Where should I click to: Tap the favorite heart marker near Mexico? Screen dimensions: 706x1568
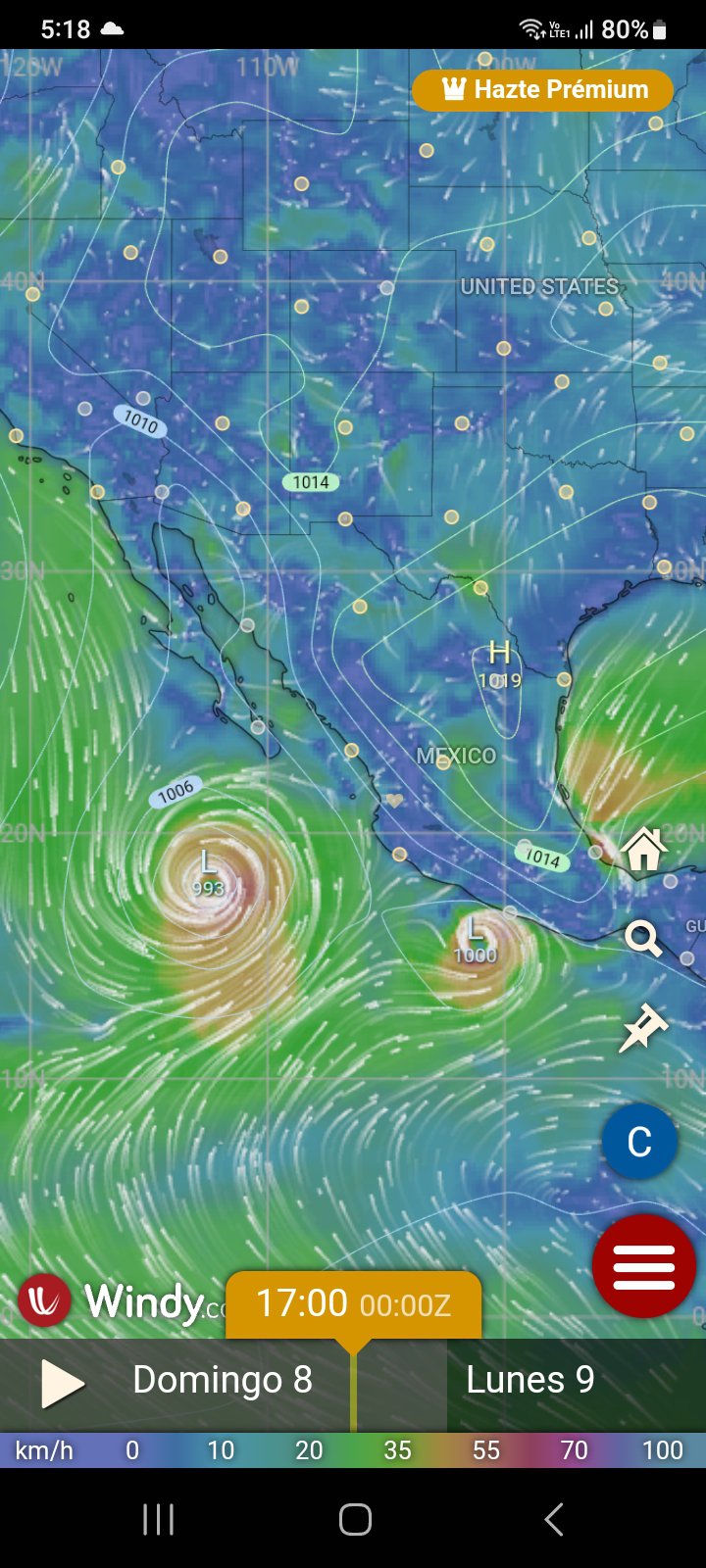[394, 801]
